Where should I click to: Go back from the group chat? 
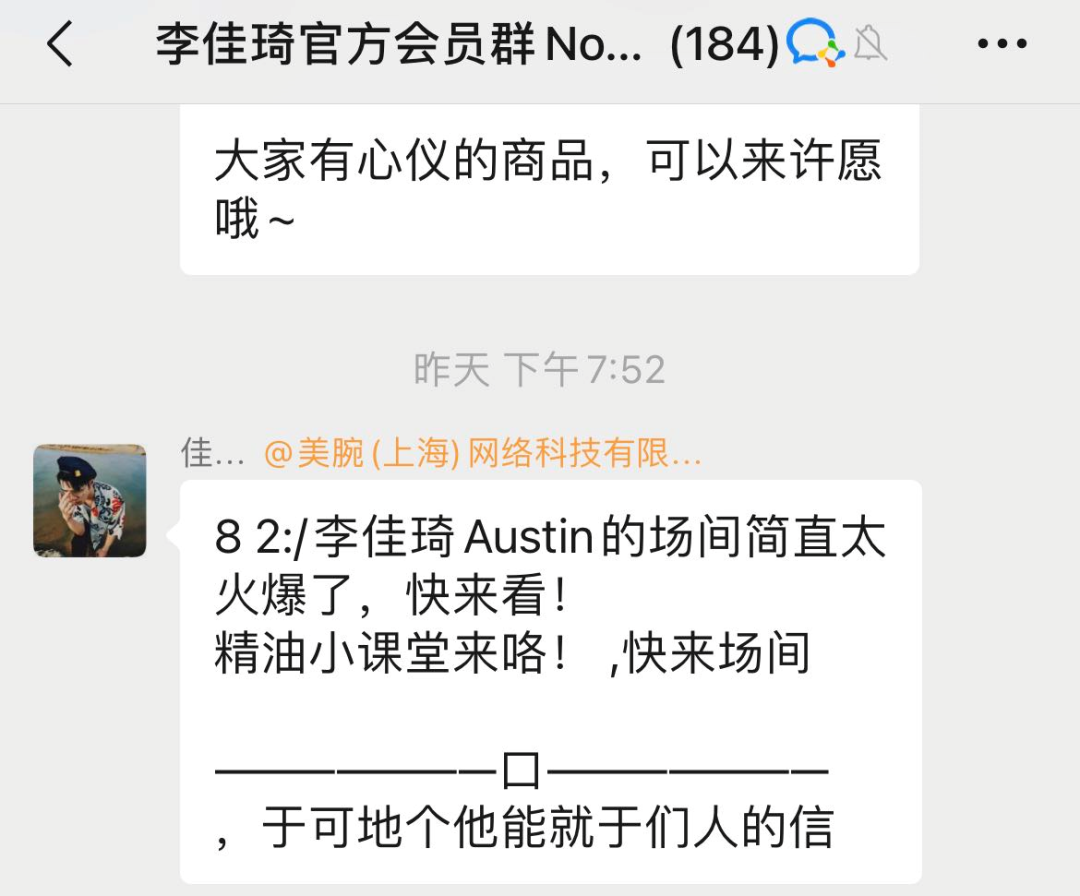pyautogui.click(x=60, y=45)
